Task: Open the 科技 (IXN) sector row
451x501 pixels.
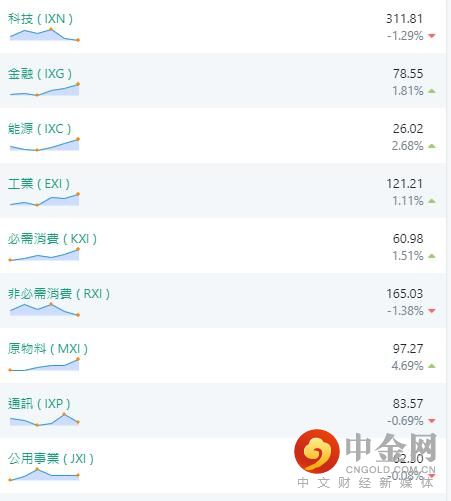Action: 223,26
